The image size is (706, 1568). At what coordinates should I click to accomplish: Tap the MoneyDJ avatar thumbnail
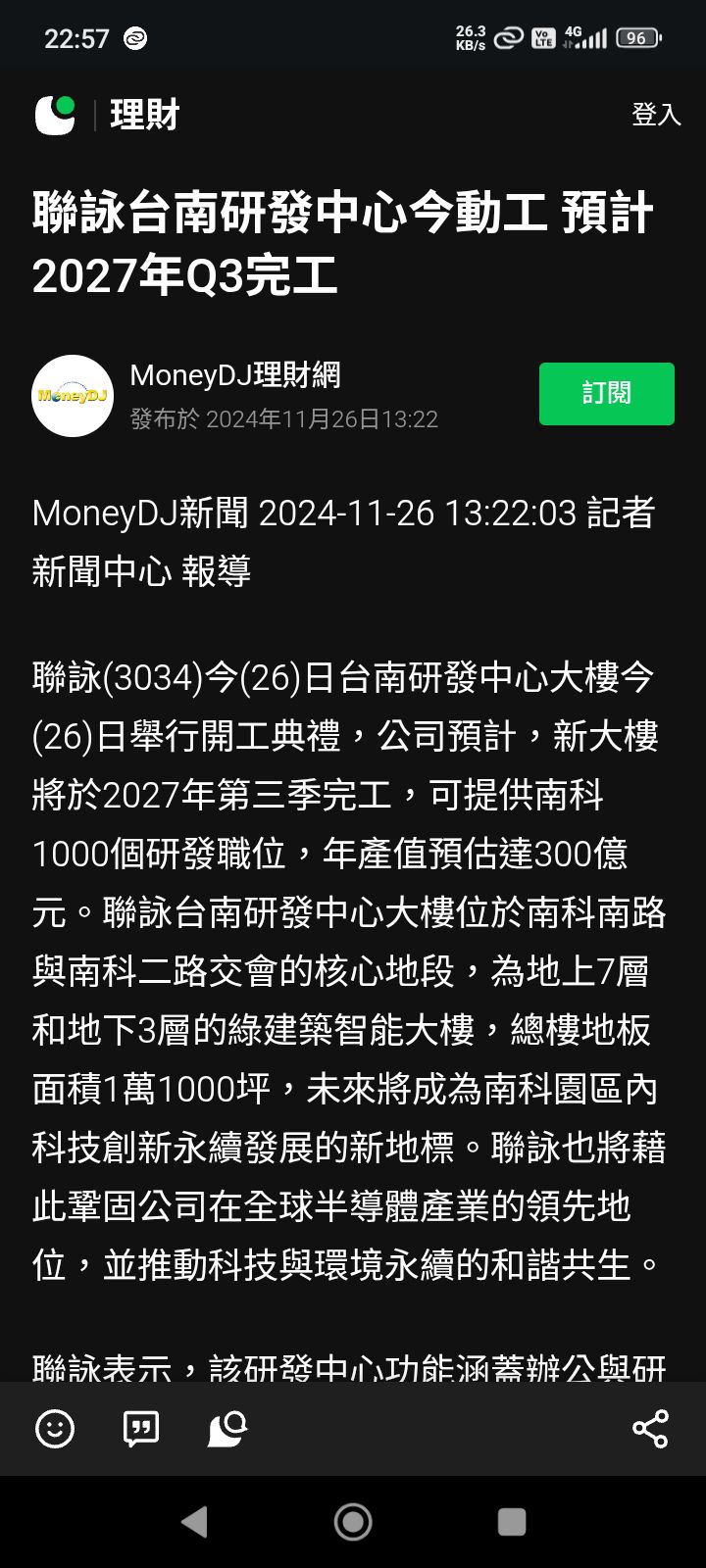73,394
